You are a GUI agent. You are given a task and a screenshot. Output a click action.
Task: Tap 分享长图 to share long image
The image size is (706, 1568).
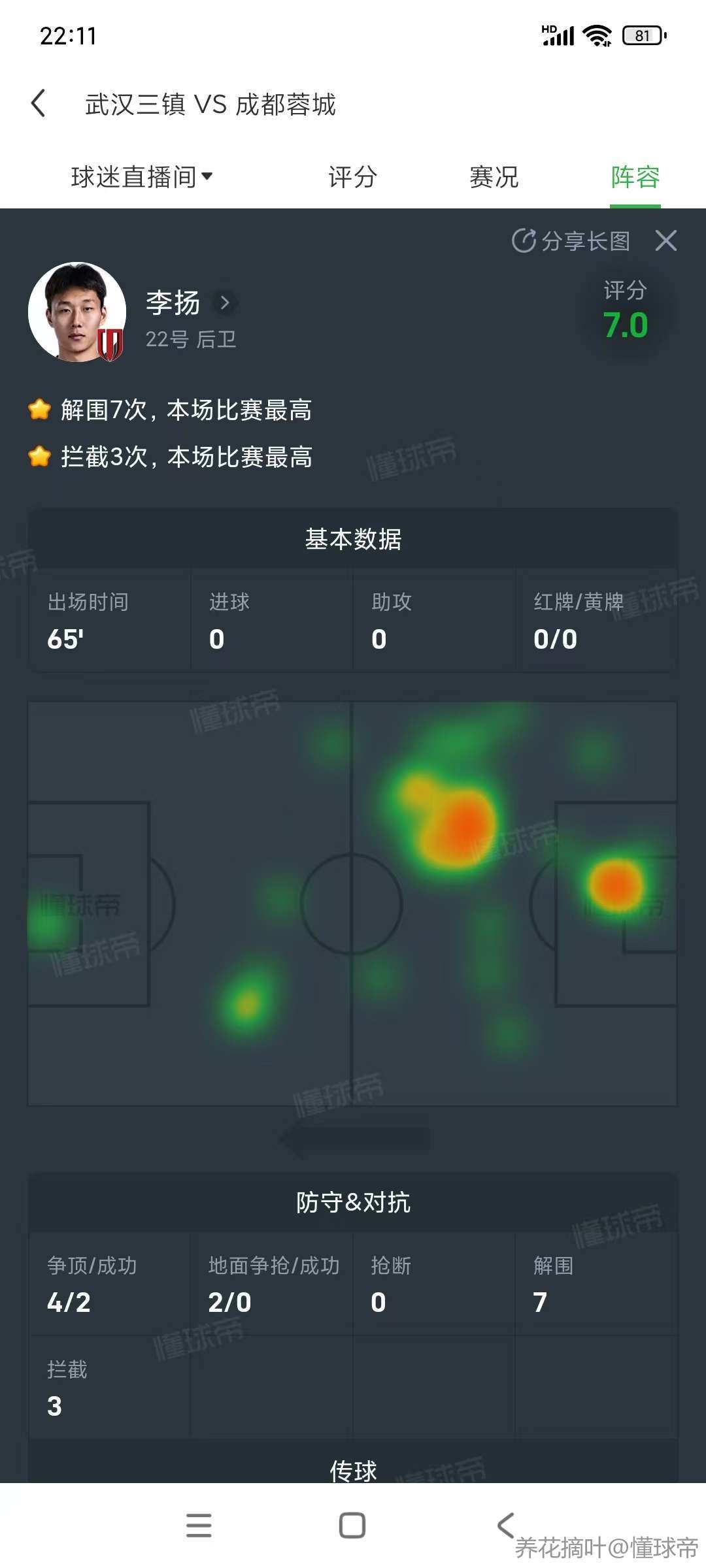click(571, 241)
